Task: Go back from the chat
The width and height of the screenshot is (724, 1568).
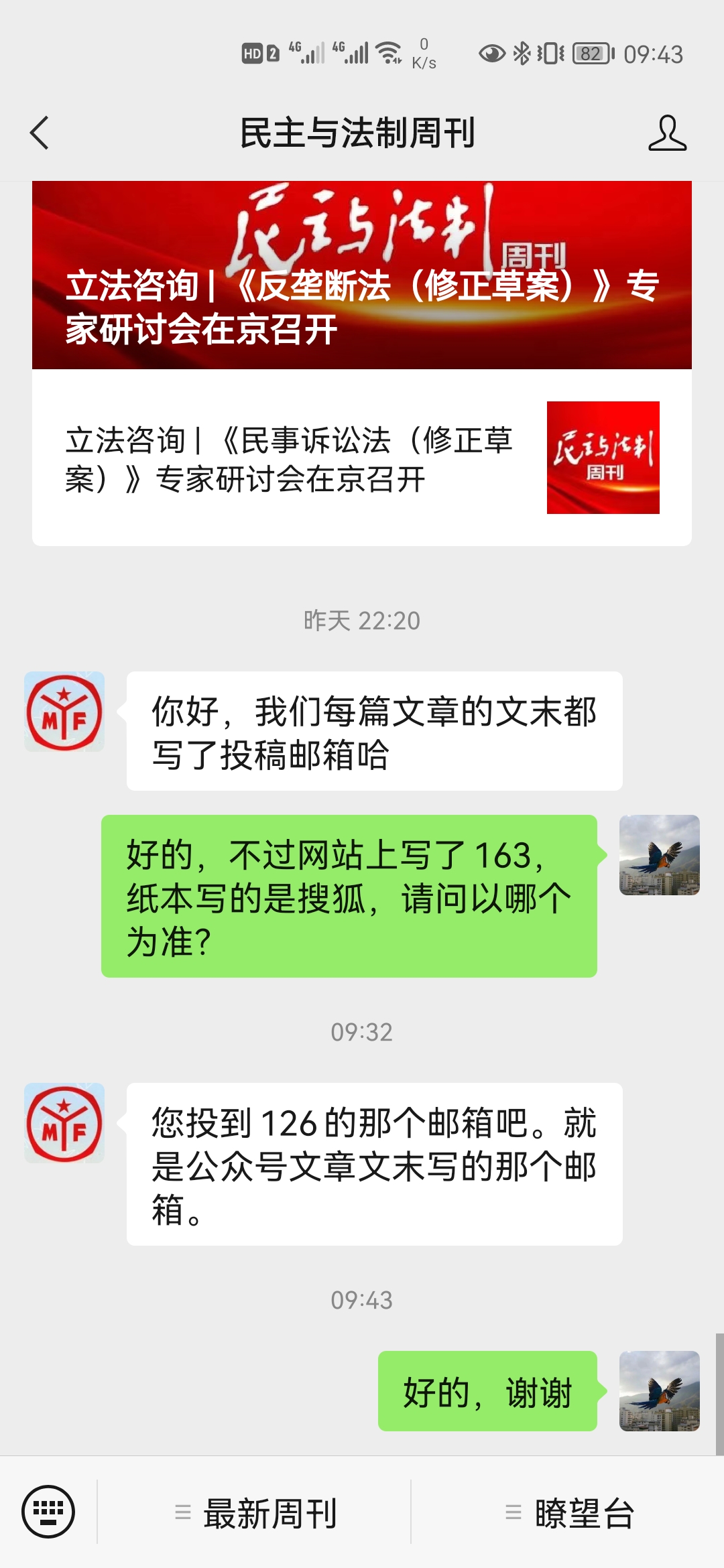Action: [x=40, y=133]
